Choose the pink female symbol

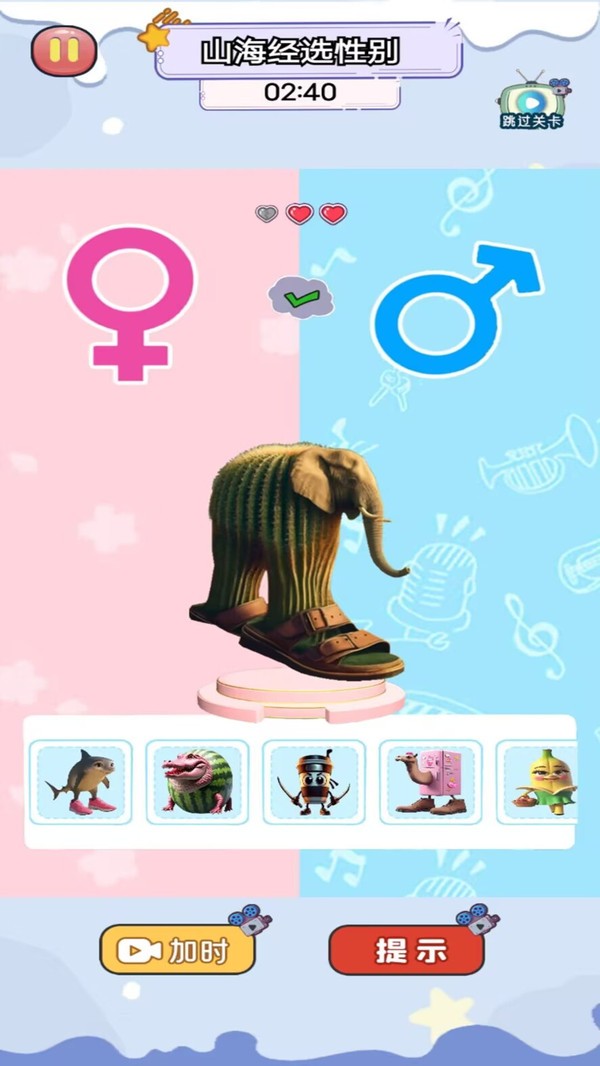click(129, 304)
